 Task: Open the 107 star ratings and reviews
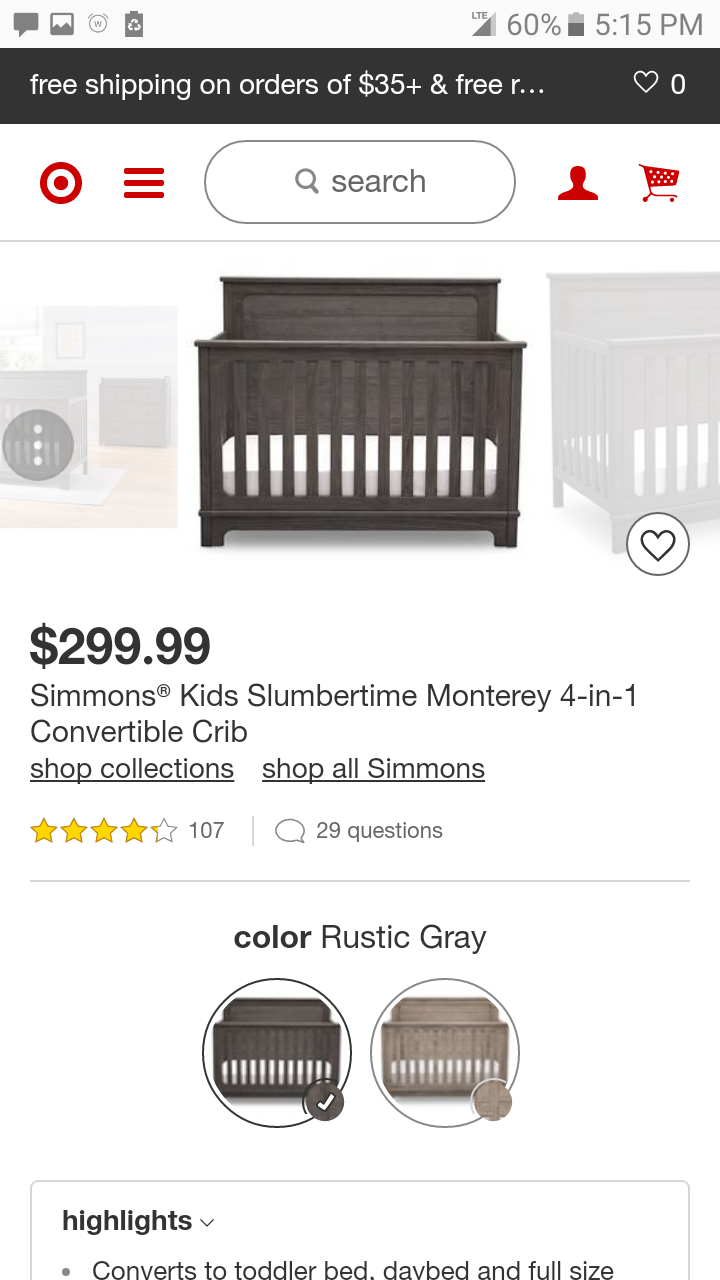click(x=127, y=831)
